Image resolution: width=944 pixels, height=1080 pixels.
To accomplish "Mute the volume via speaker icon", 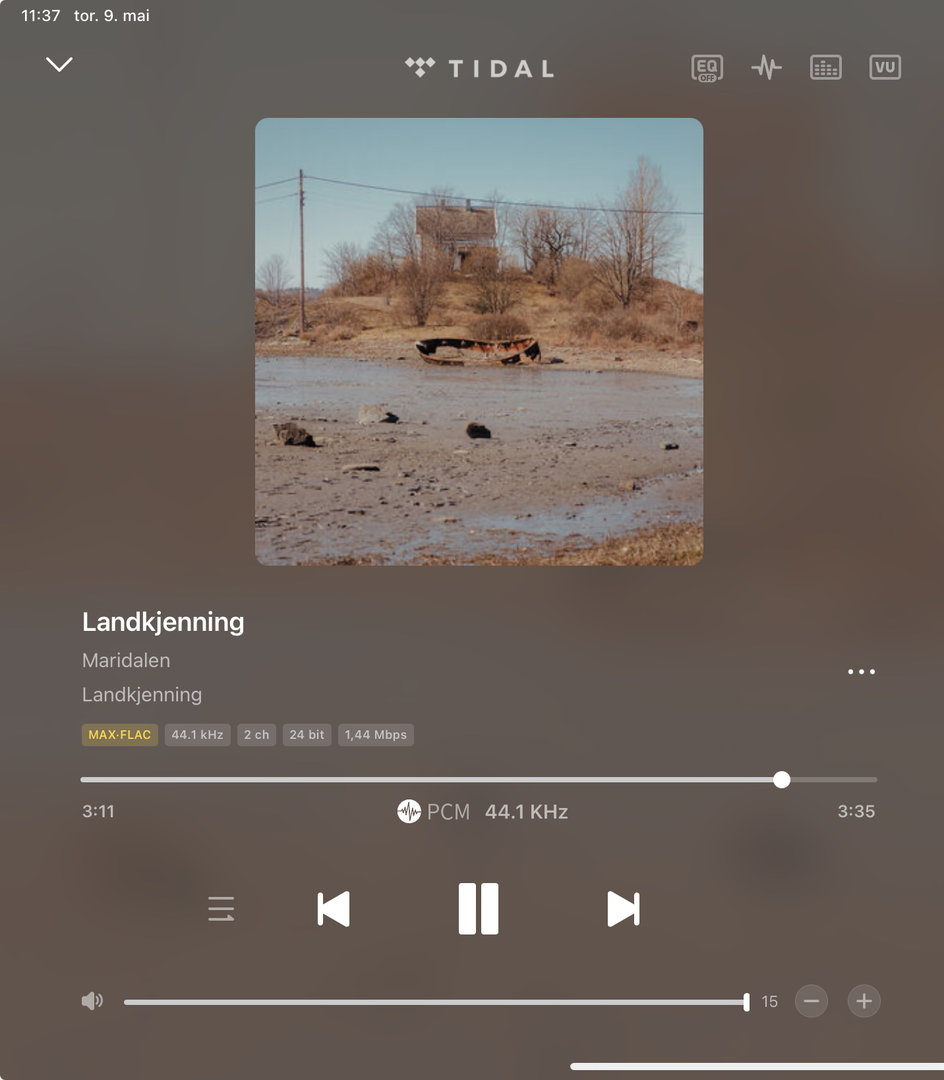I will (x=92, y=1001).
